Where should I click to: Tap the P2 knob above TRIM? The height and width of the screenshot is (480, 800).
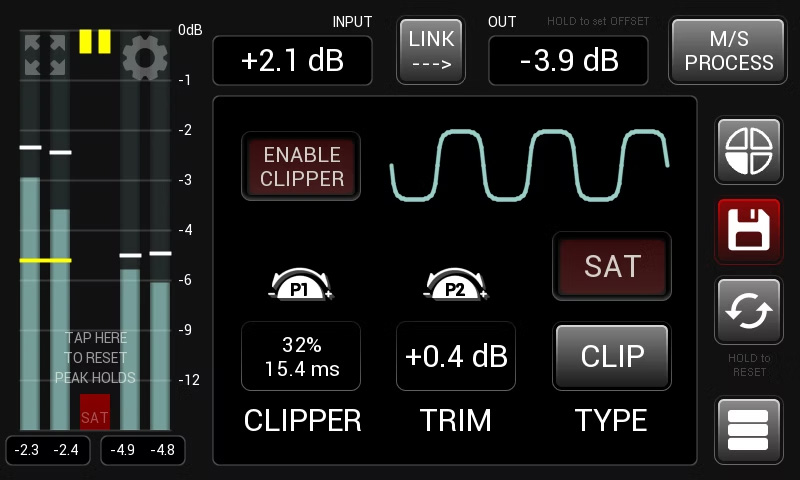456,284
